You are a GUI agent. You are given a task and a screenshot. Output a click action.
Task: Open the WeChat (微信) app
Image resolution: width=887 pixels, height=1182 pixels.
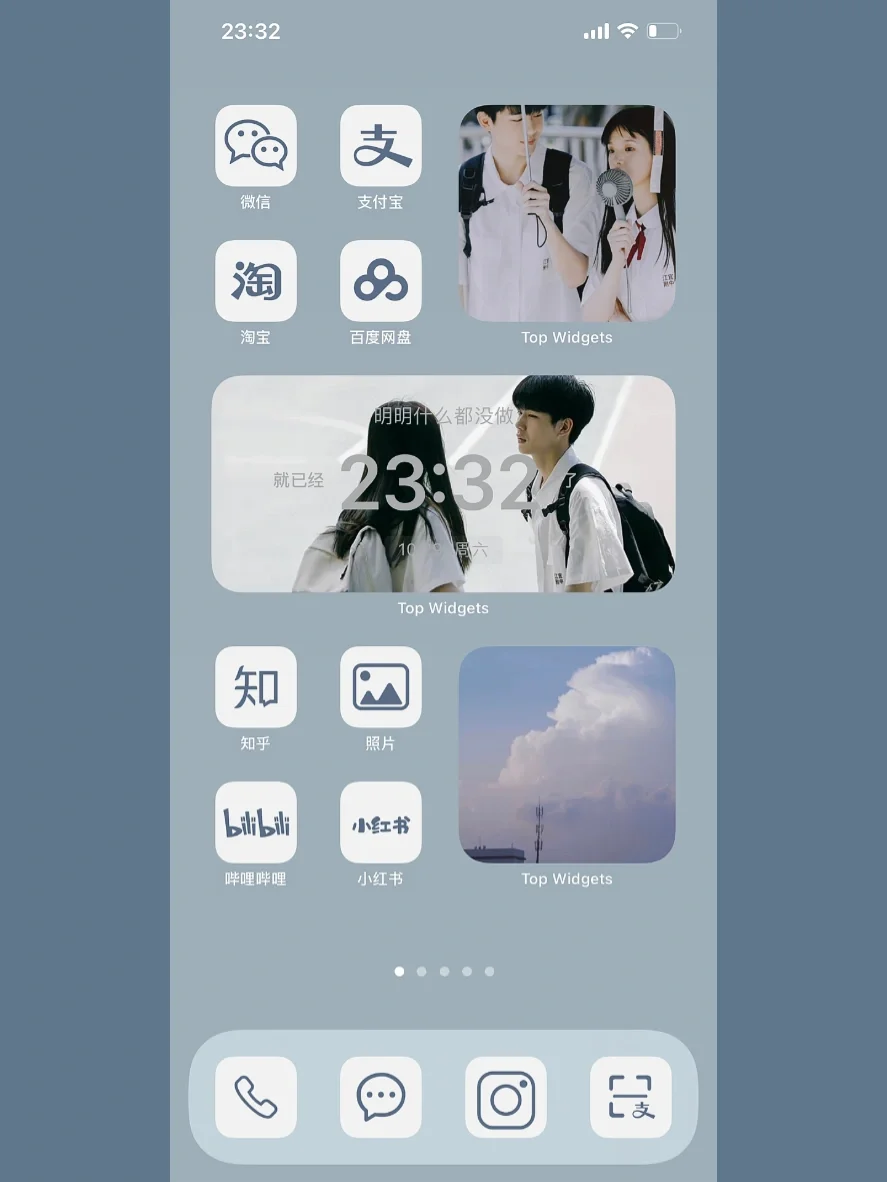(x=256, y=146)
